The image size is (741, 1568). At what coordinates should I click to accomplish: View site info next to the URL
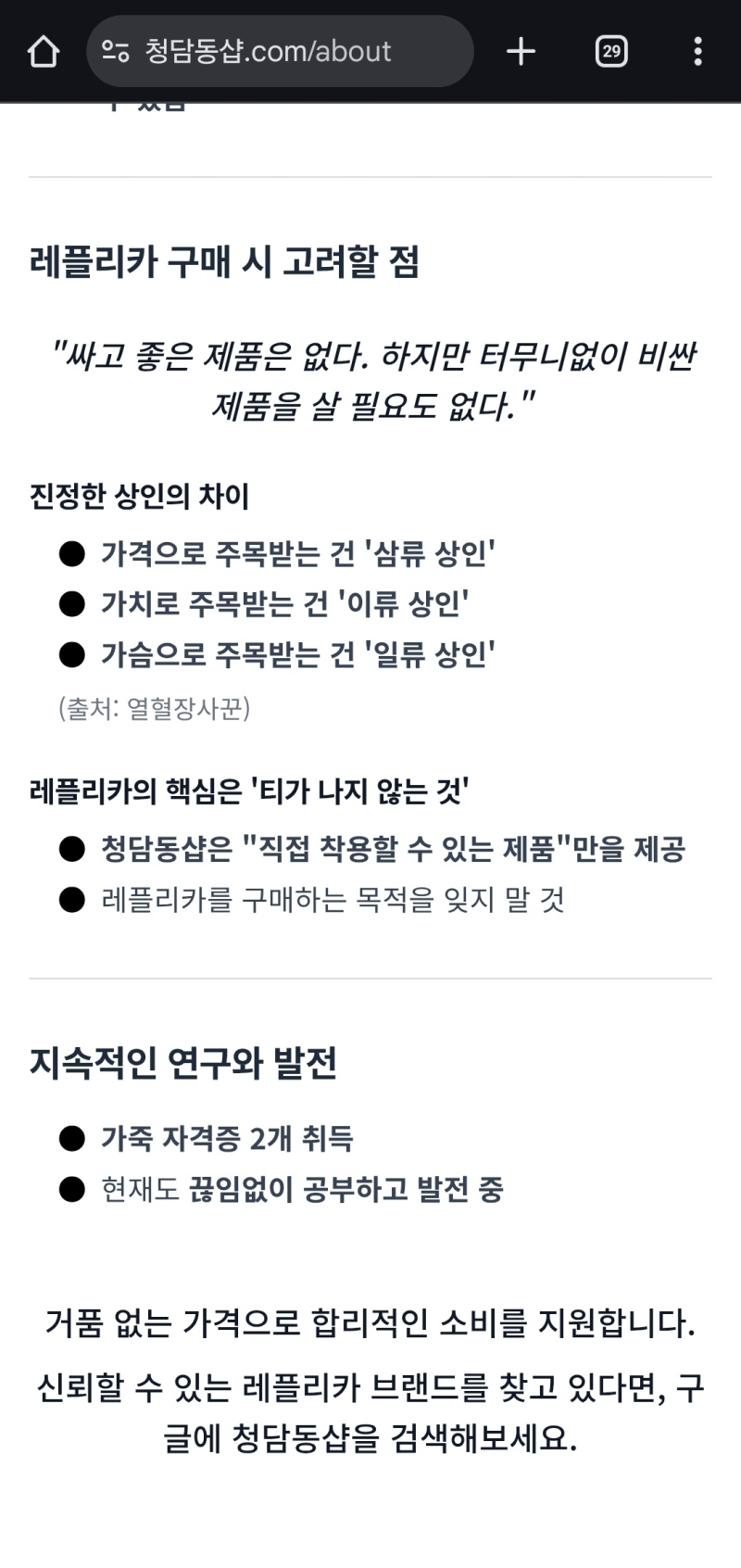pos(116,51)
